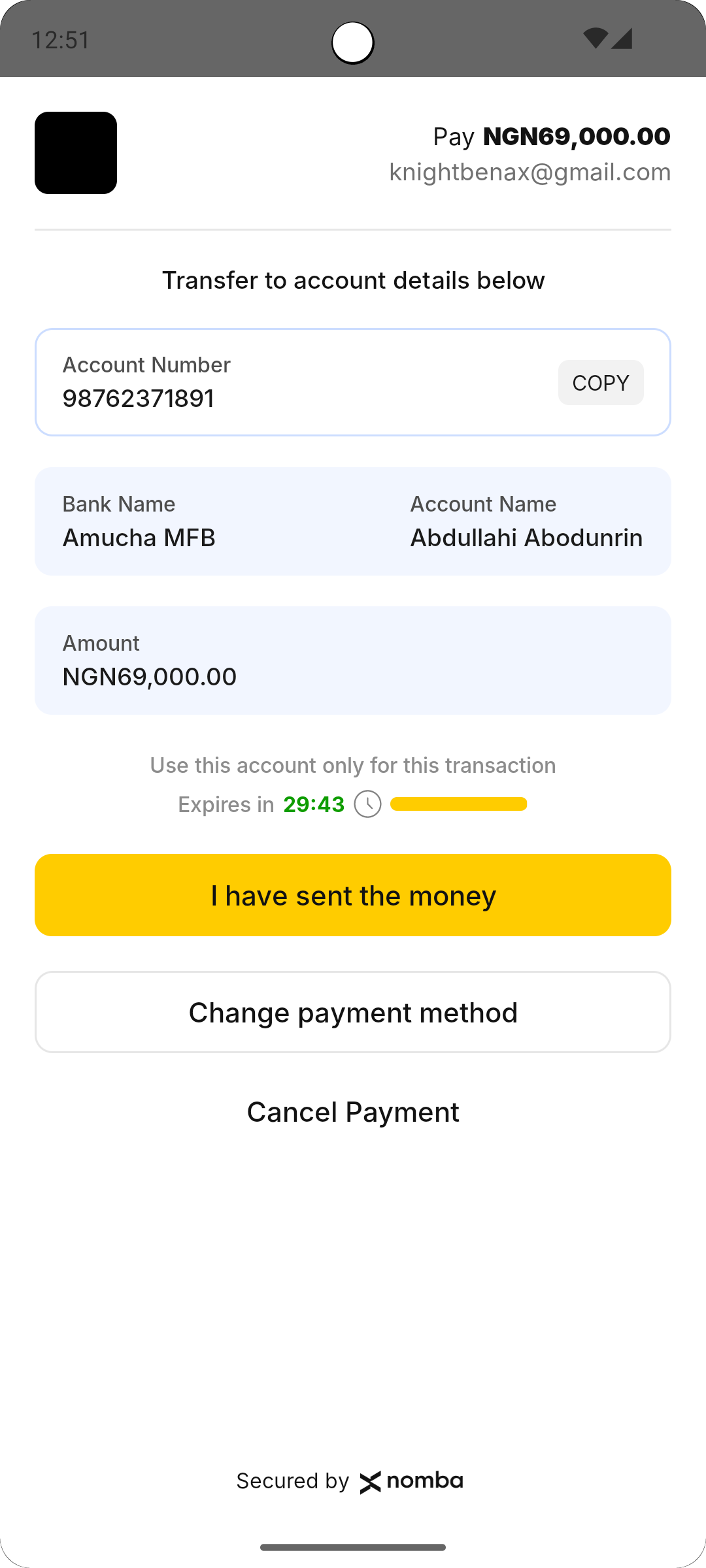
Task: Copy the account number
Action: click(601, 382)
